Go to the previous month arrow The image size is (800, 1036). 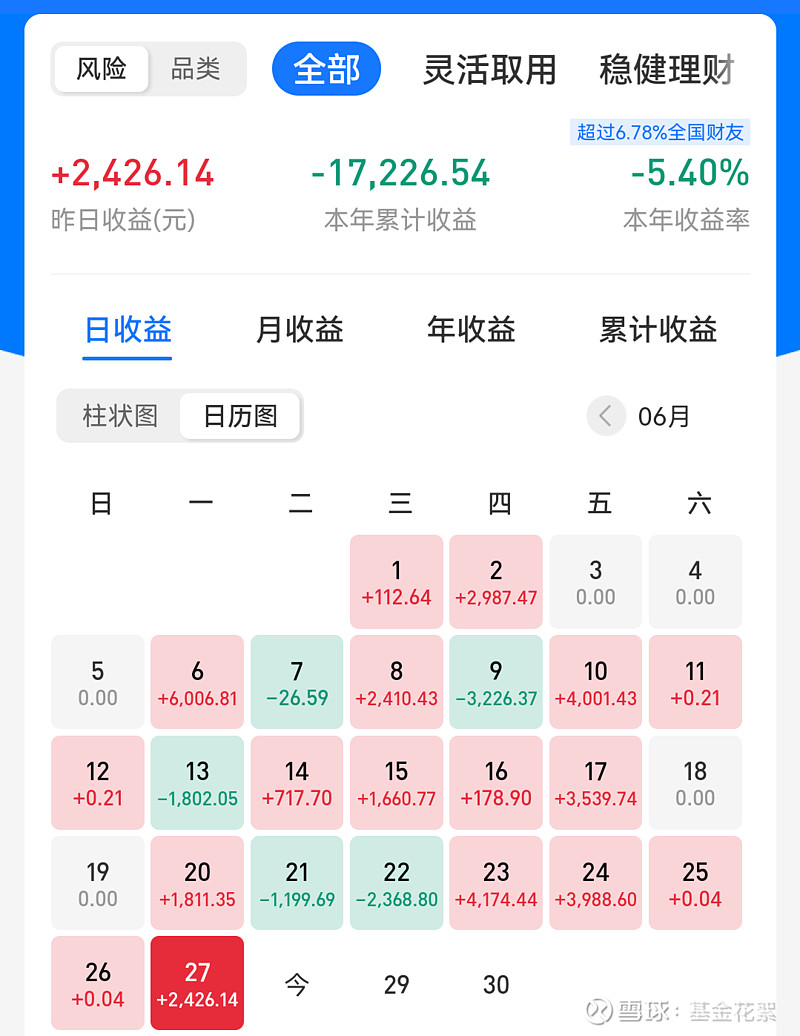[605, 415]
